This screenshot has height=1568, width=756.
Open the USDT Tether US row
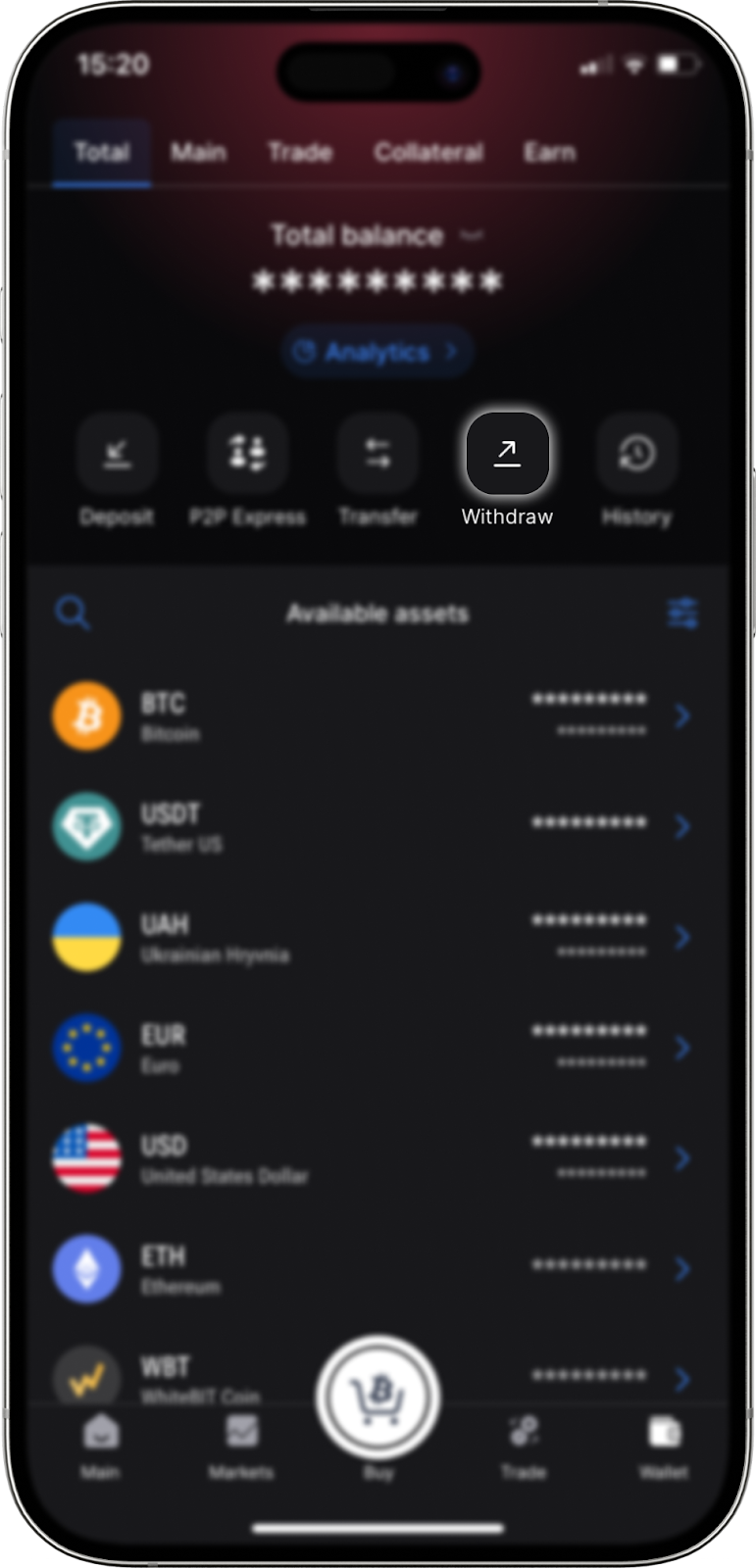[373, 827]
